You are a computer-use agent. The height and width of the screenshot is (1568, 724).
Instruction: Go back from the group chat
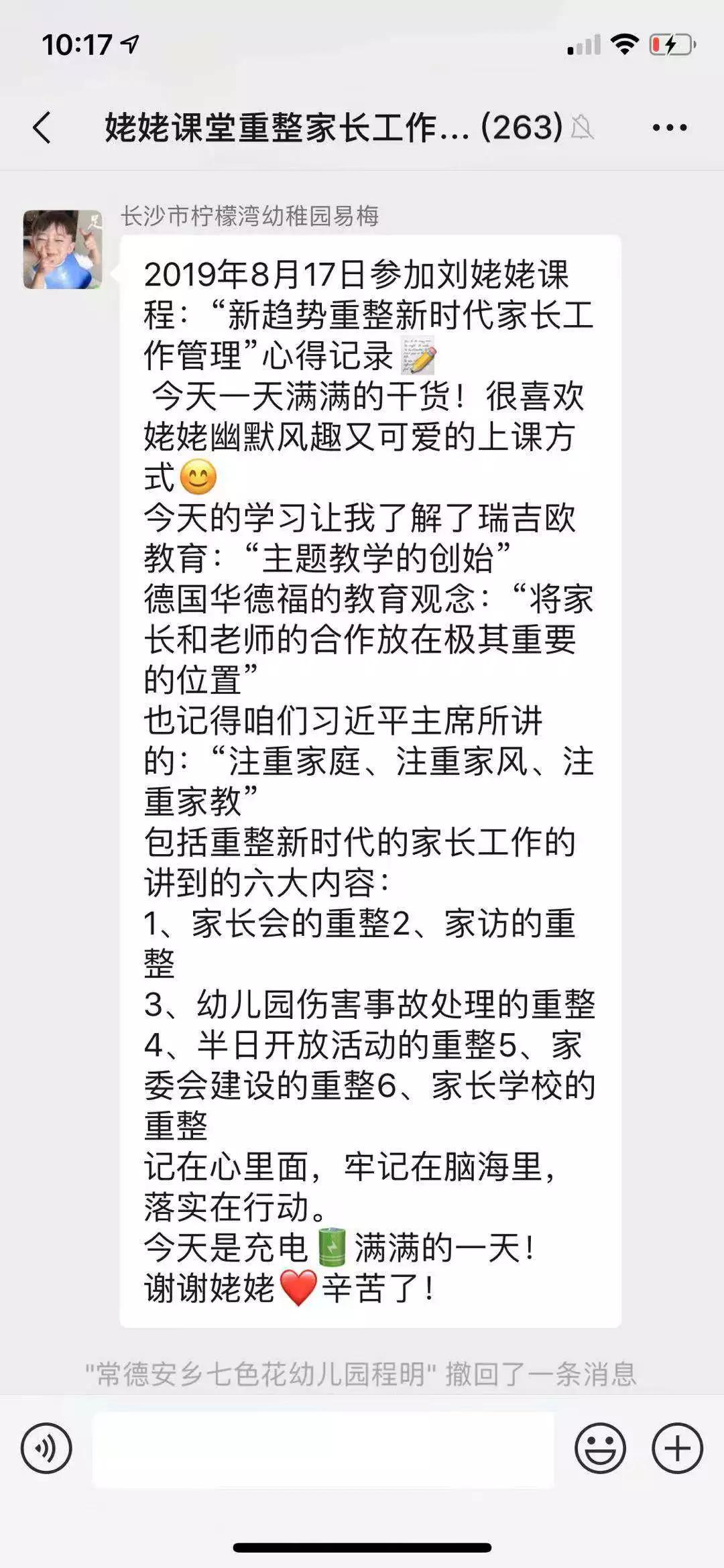click(x=42, y=127)
